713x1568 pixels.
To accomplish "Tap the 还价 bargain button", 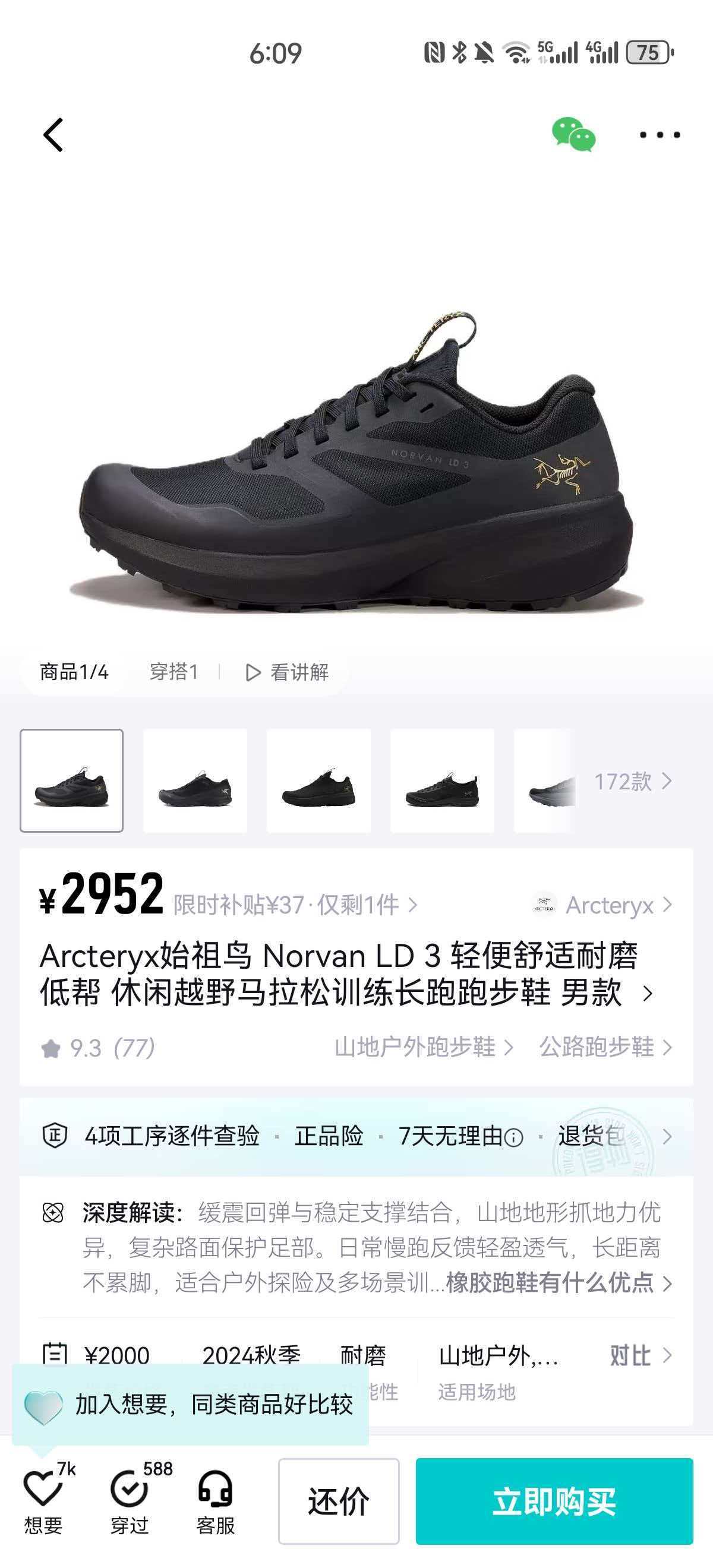I will tap(339, 1501).
